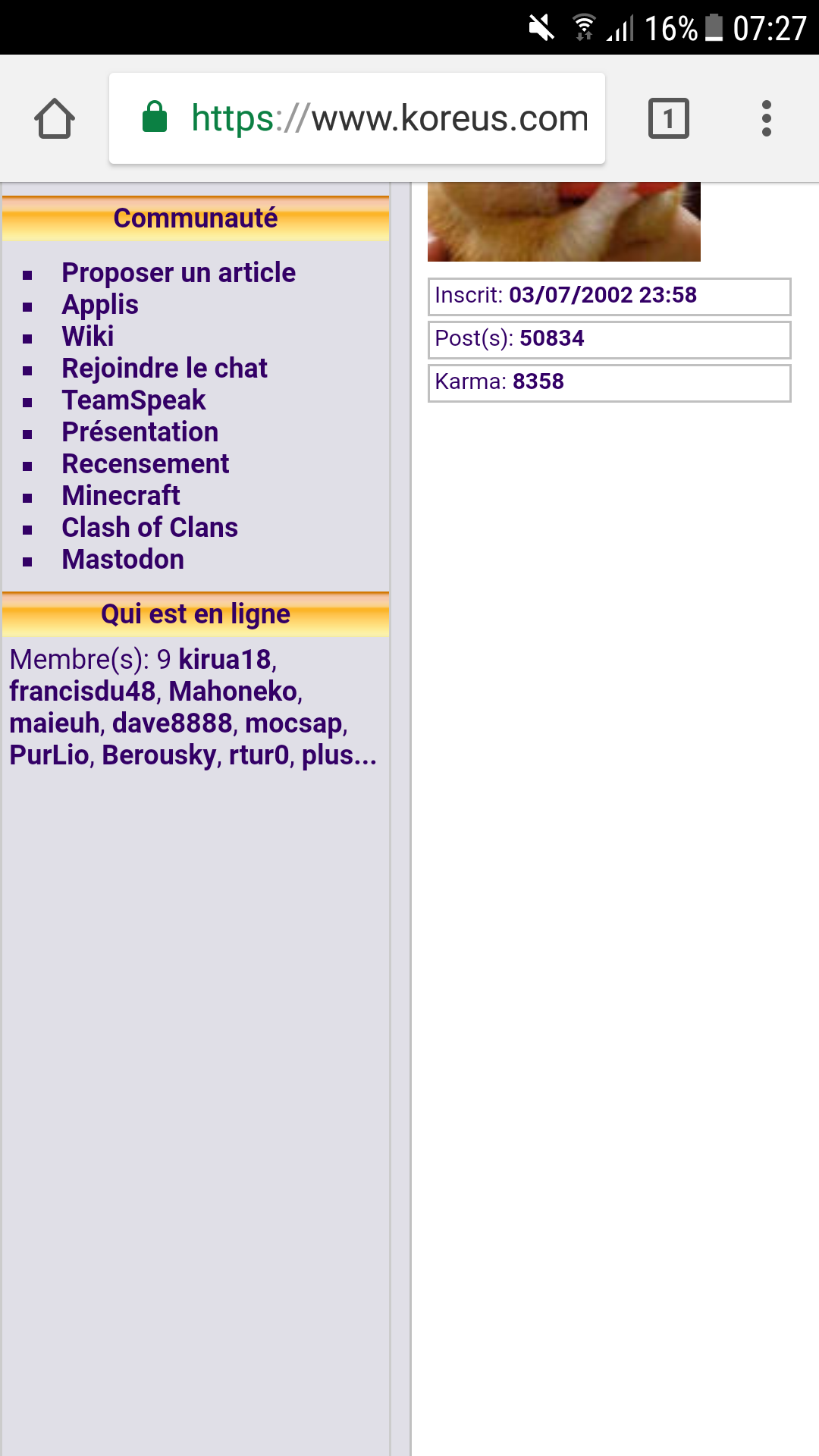Open Mahoneko's profile
Screen dimensions: 819x1456
[x=233, y=692]
